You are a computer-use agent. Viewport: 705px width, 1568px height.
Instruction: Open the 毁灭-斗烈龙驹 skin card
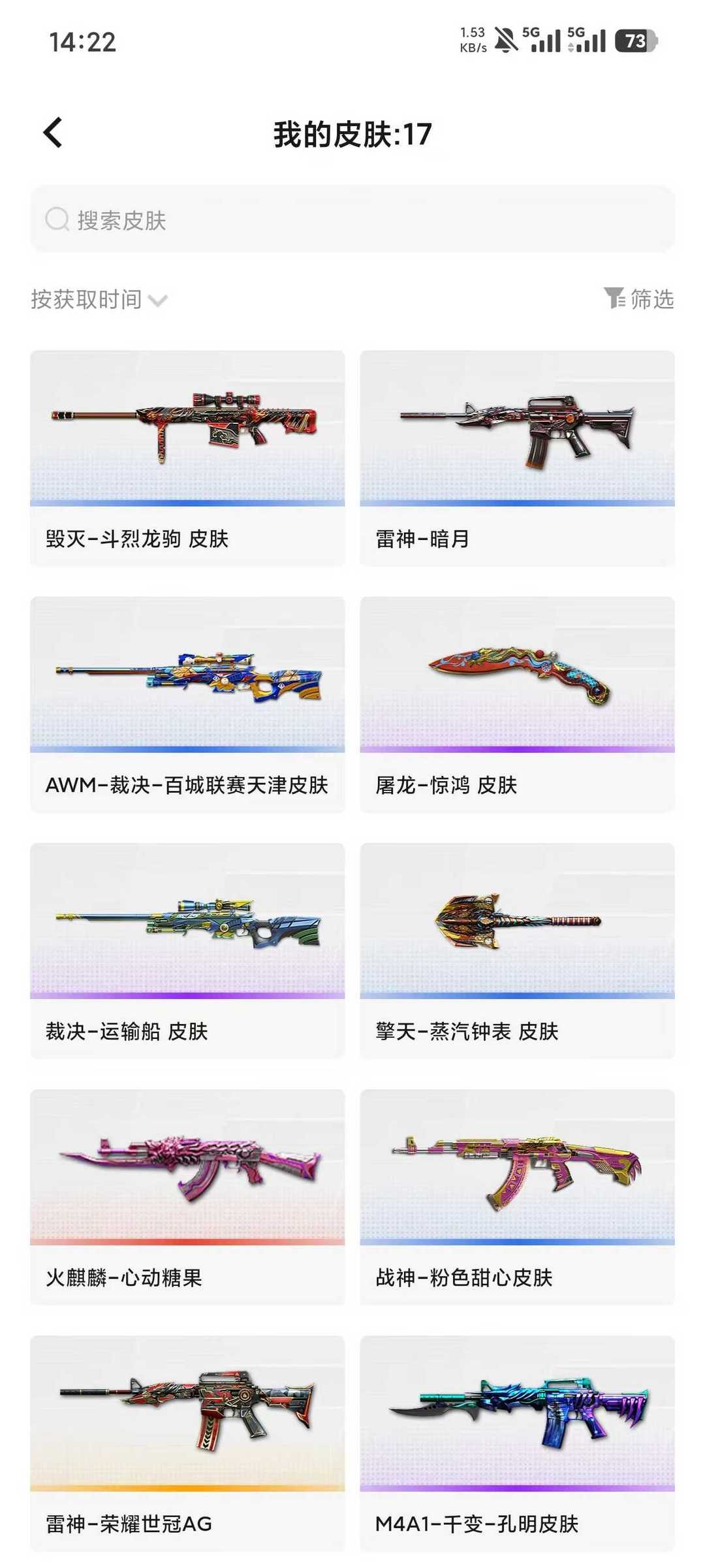[x=187, y=458]
